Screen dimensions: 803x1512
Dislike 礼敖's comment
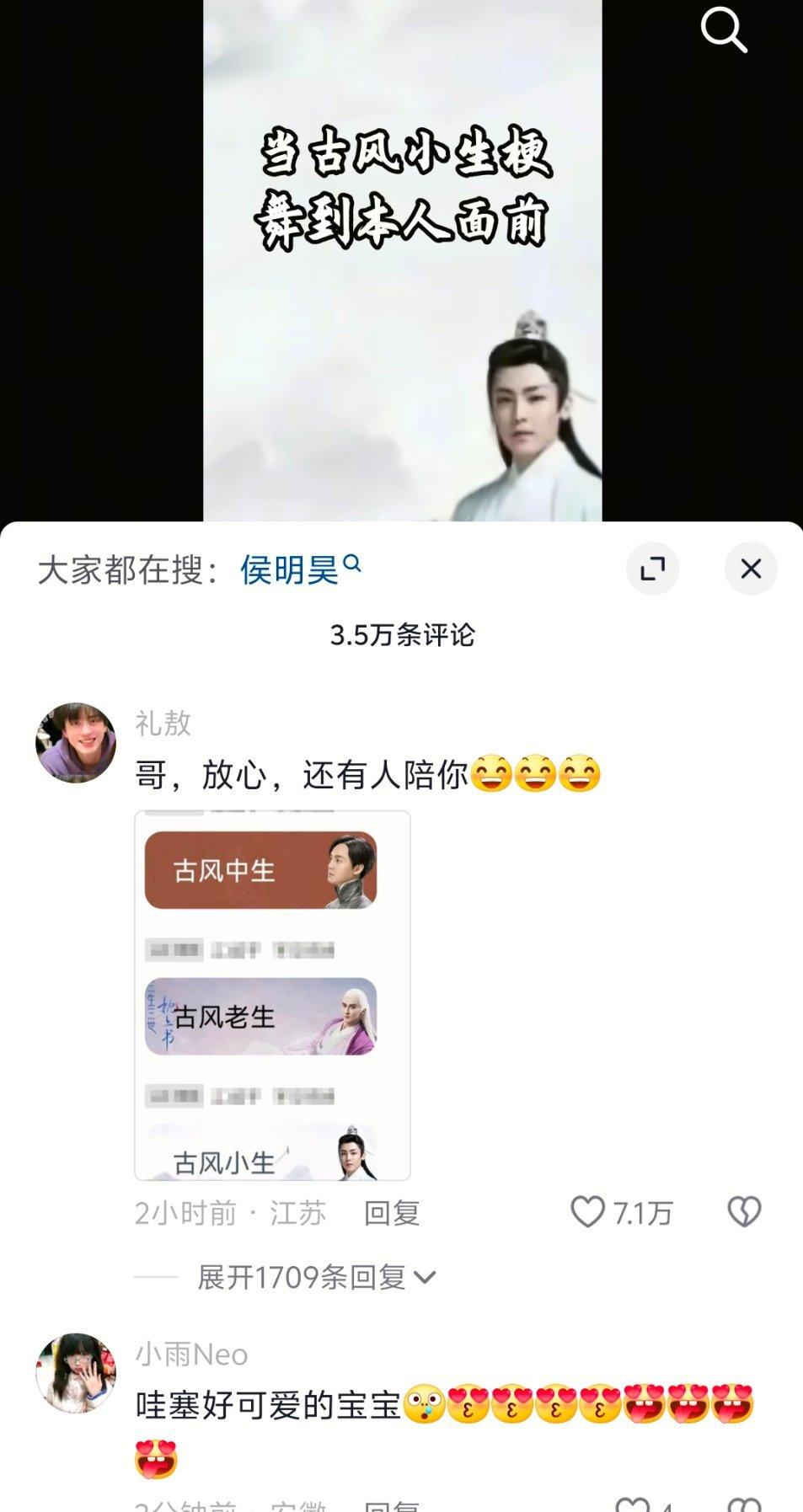(x=744, y=1212)
